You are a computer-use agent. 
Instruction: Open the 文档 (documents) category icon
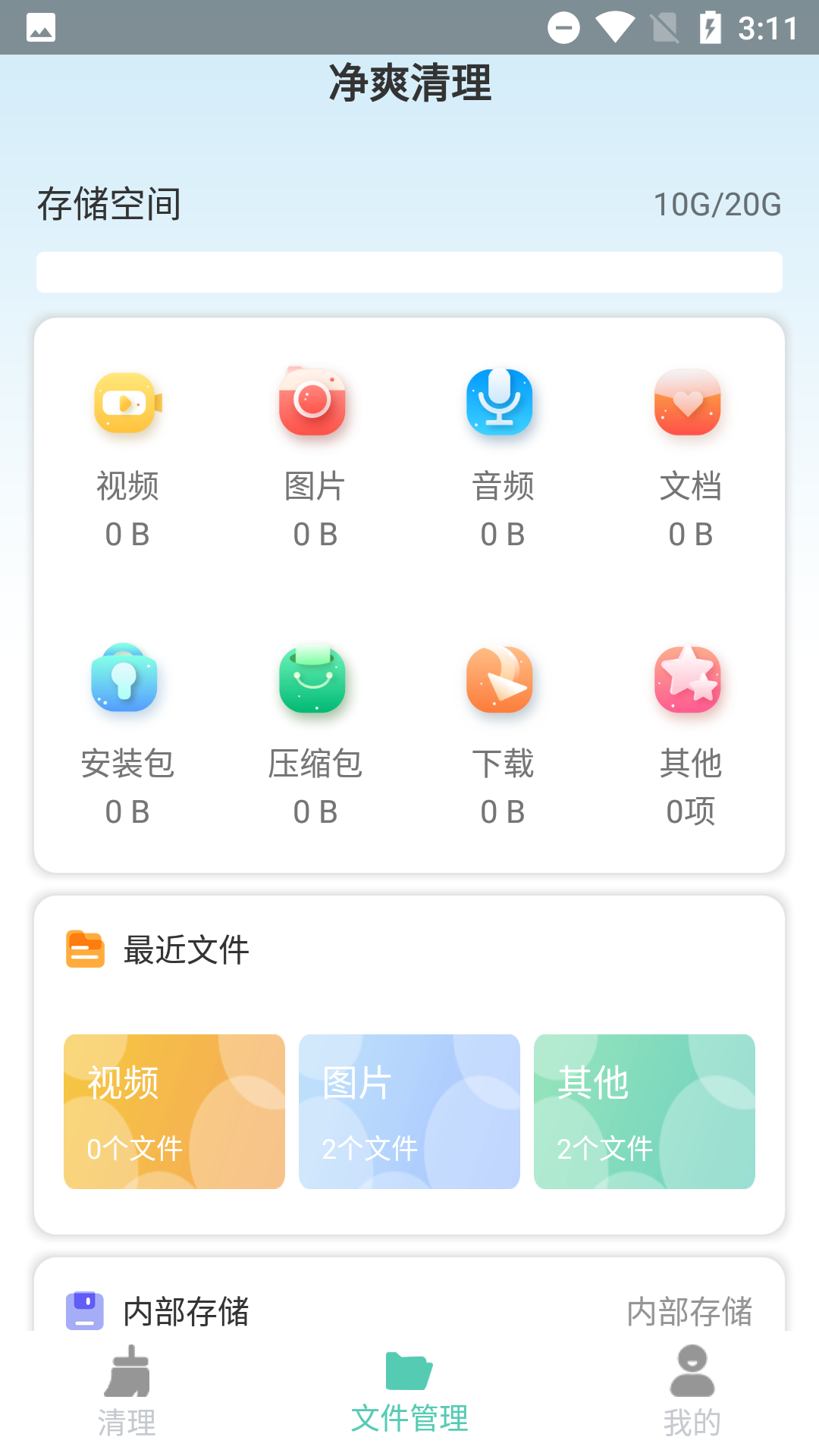(x=688, y=402)
